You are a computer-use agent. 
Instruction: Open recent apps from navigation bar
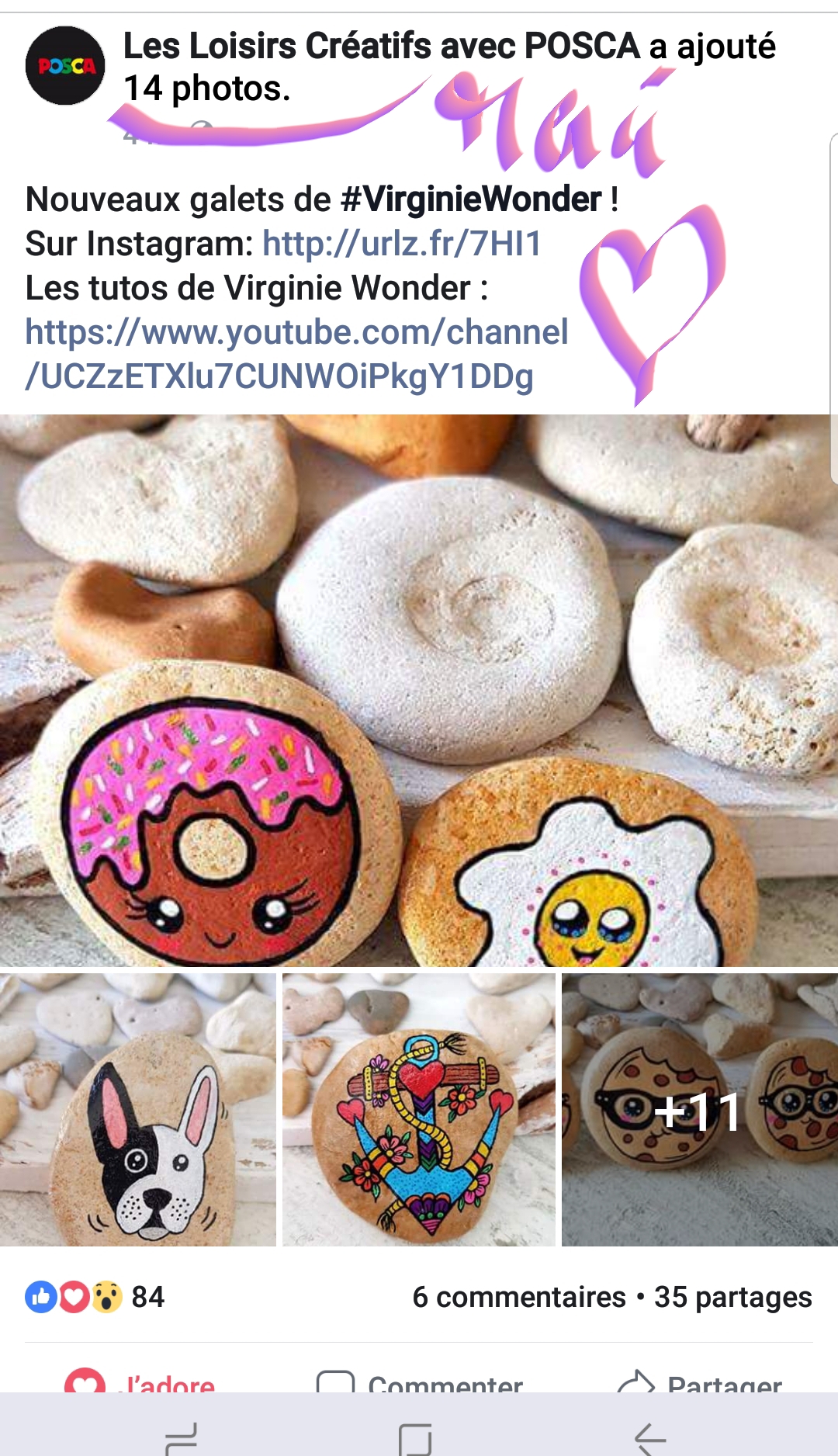[x=182, y=1438]
